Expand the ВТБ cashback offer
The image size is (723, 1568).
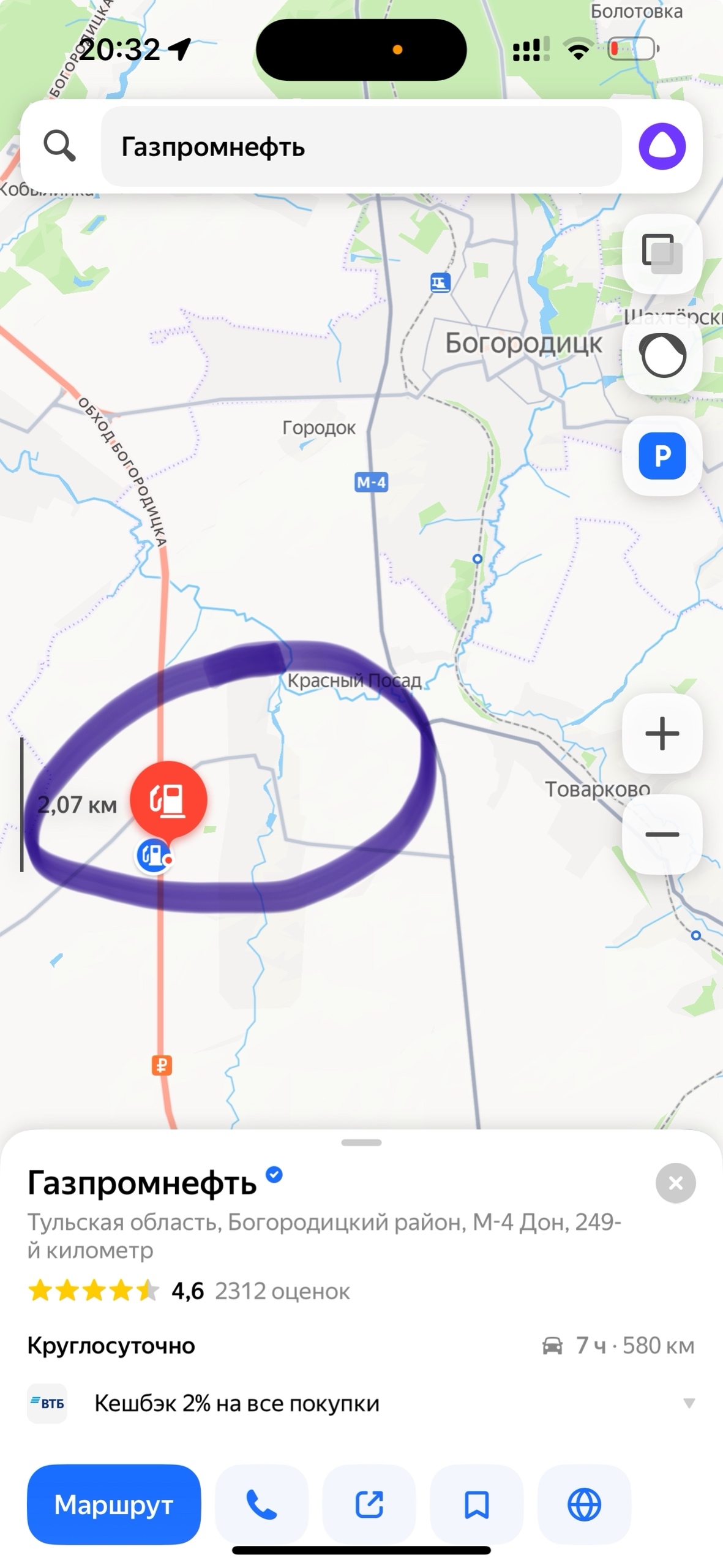[x=689, y=1403]
